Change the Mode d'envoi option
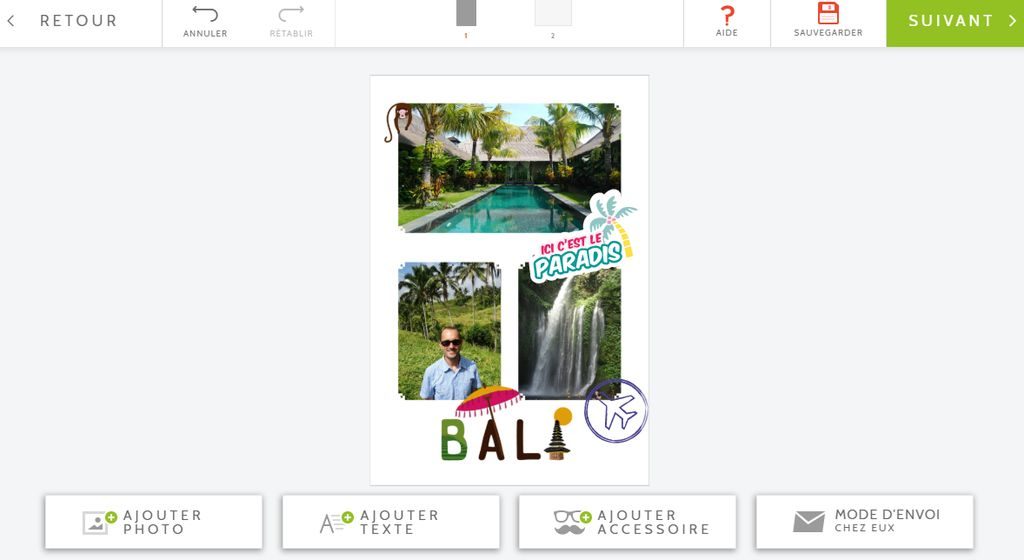This screenshot has height=560, width=1024. [864, 522]
